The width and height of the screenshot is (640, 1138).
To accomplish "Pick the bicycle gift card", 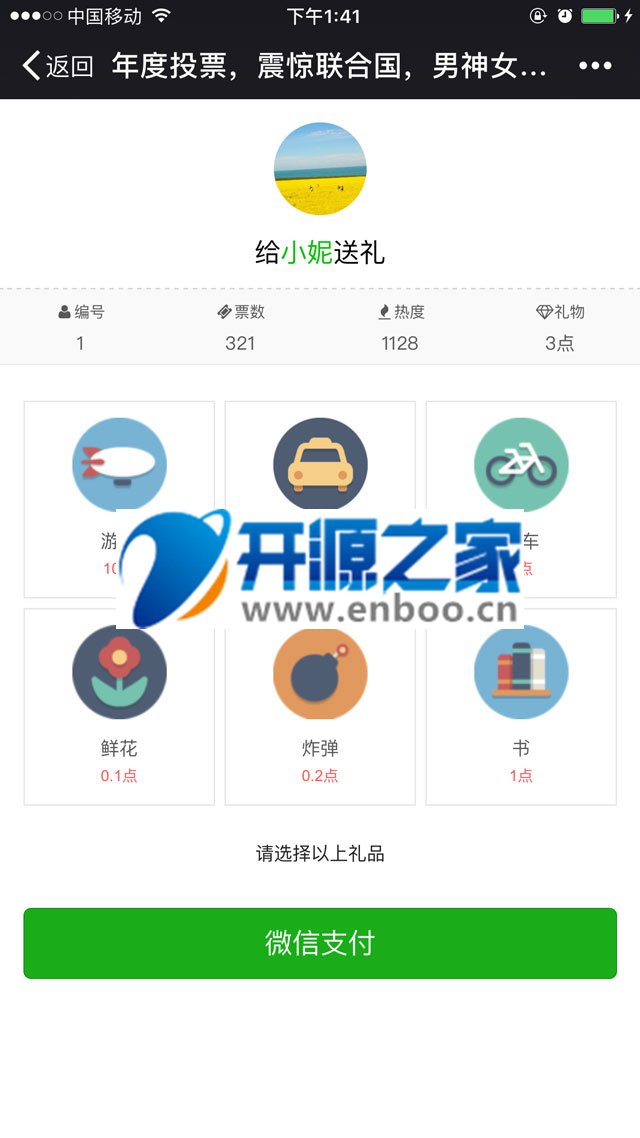I will point(521,499).
